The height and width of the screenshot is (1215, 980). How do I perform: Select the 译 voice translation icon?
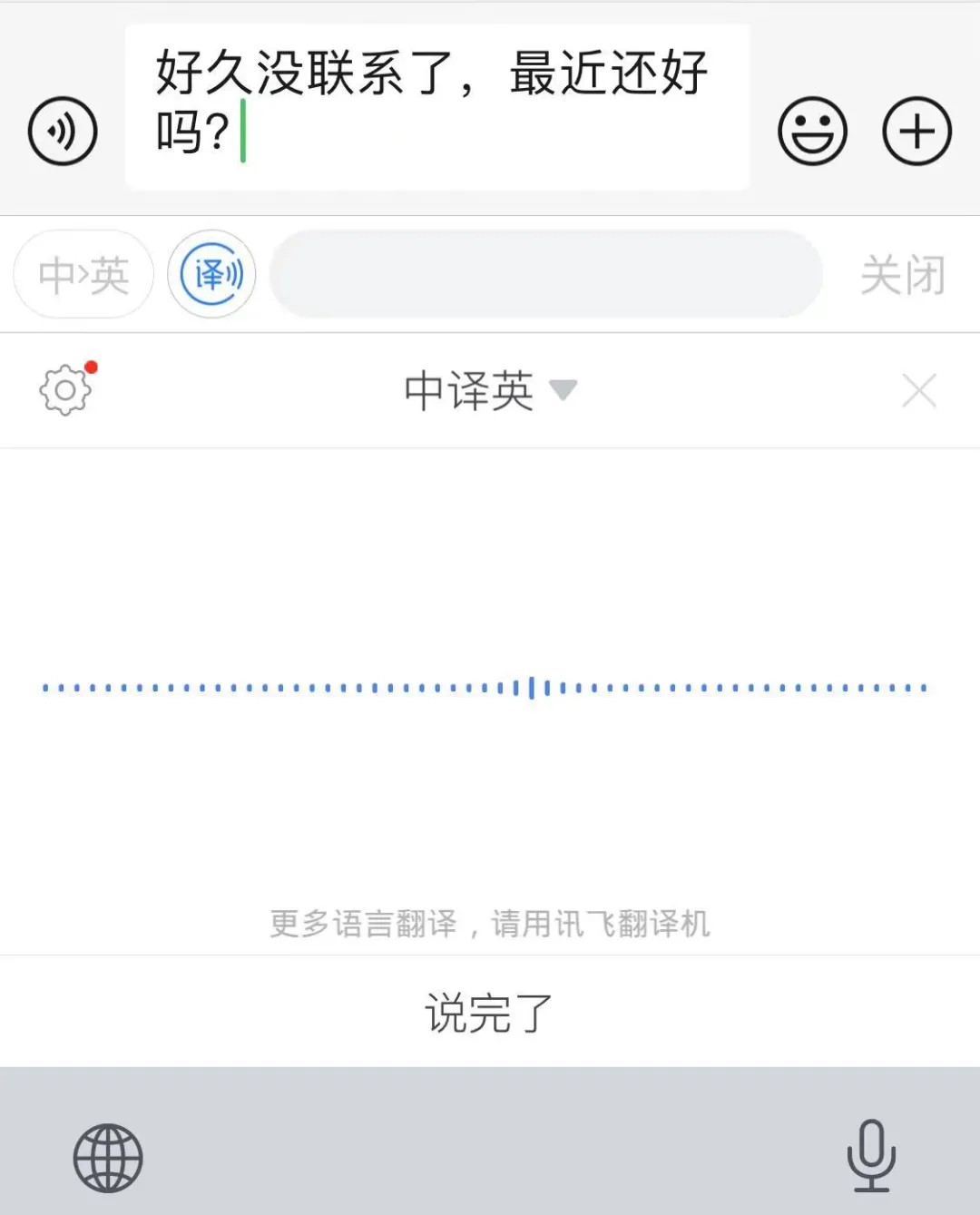coord(211,274)
